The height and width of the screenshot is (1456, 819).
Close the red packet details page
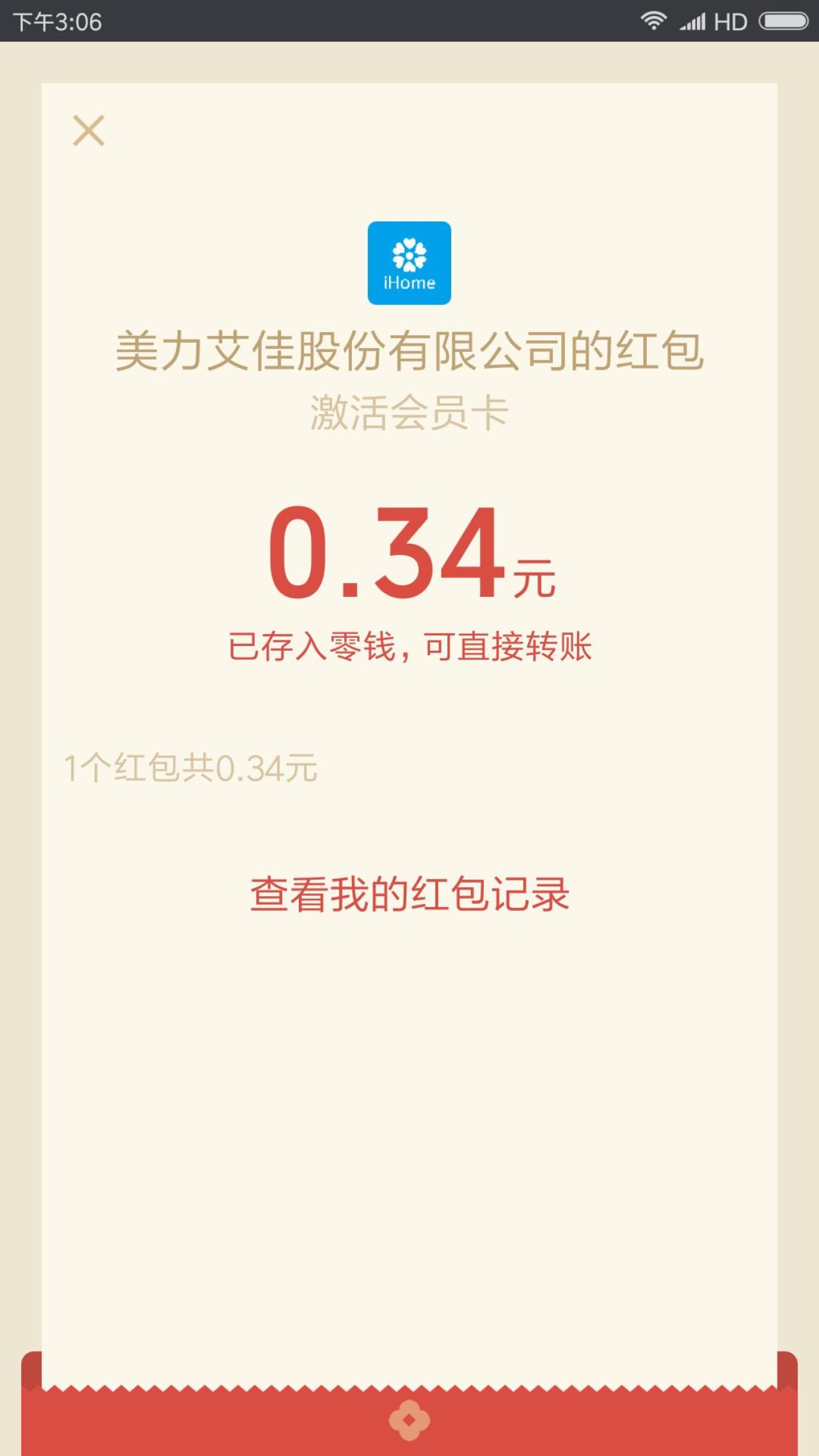pyautogui.click(x=88, y=131)
